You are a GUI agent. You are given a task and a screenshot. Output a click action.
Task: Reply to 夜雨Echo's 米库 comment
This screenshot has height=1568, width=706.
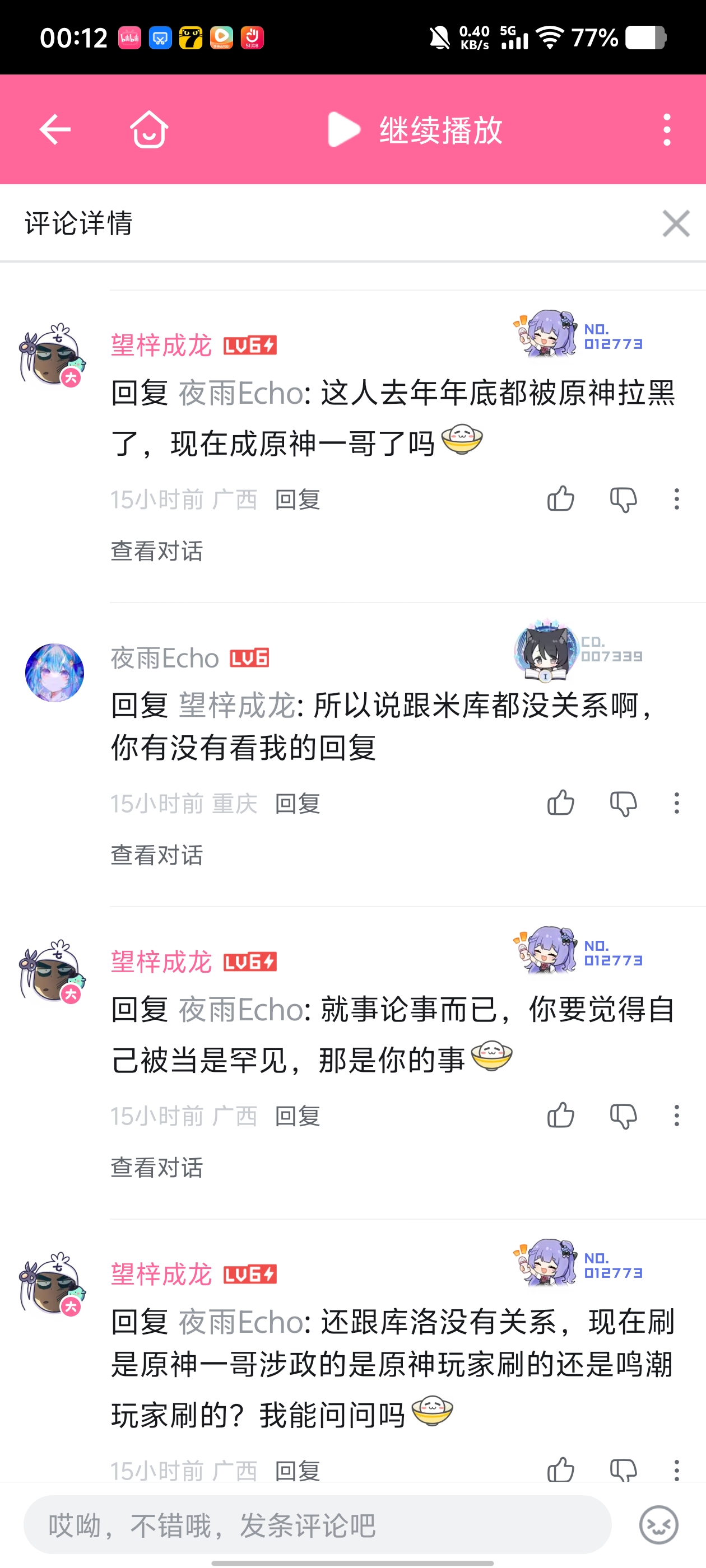pos(298,804)
